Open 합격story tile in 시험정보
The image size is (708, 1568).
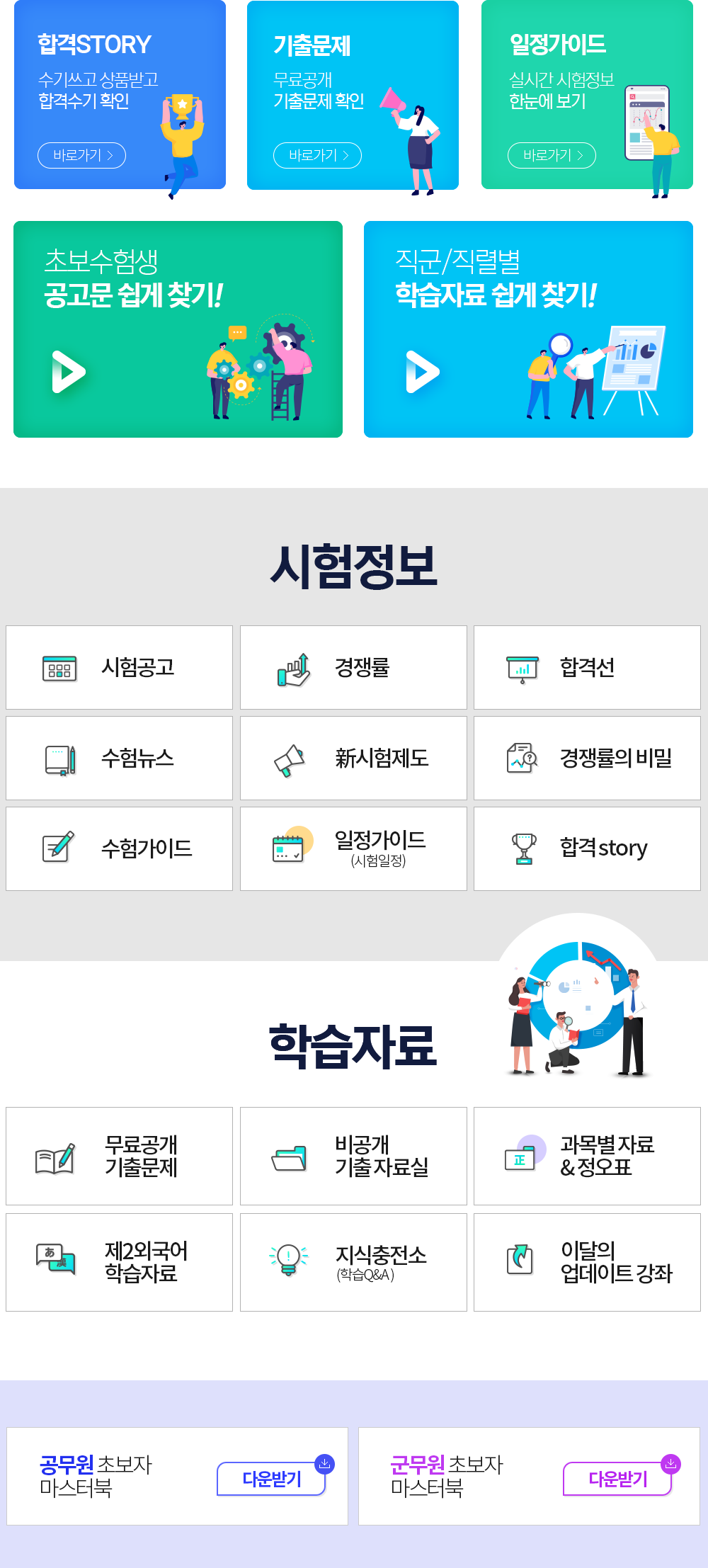[x=587, y=848]
